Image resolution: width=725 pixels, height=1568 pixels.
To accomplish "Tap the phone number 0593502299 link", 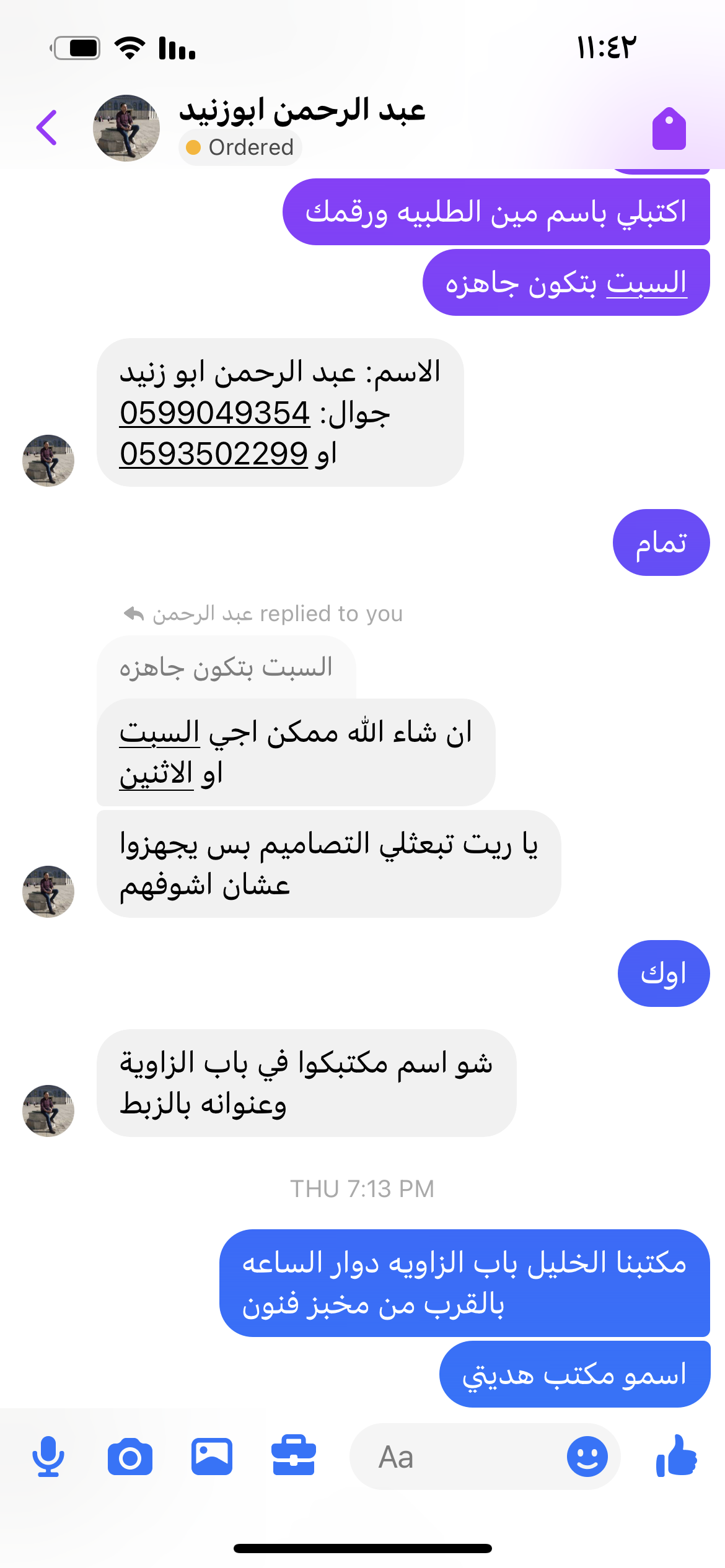I will click(214, 454).
